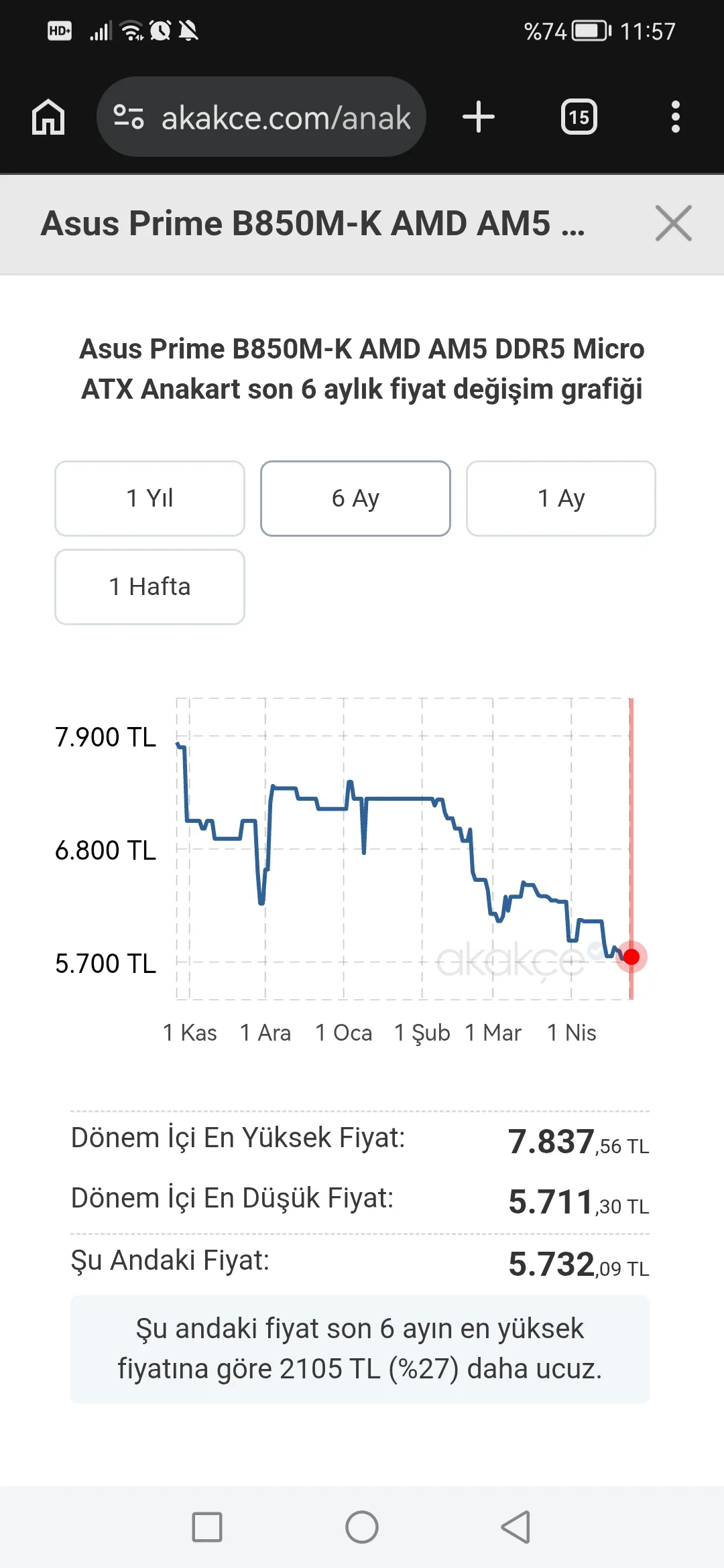This screenshot has width=724, height=1568.
Task: Show the 1 Ay price graph
Action: point(560,499)
